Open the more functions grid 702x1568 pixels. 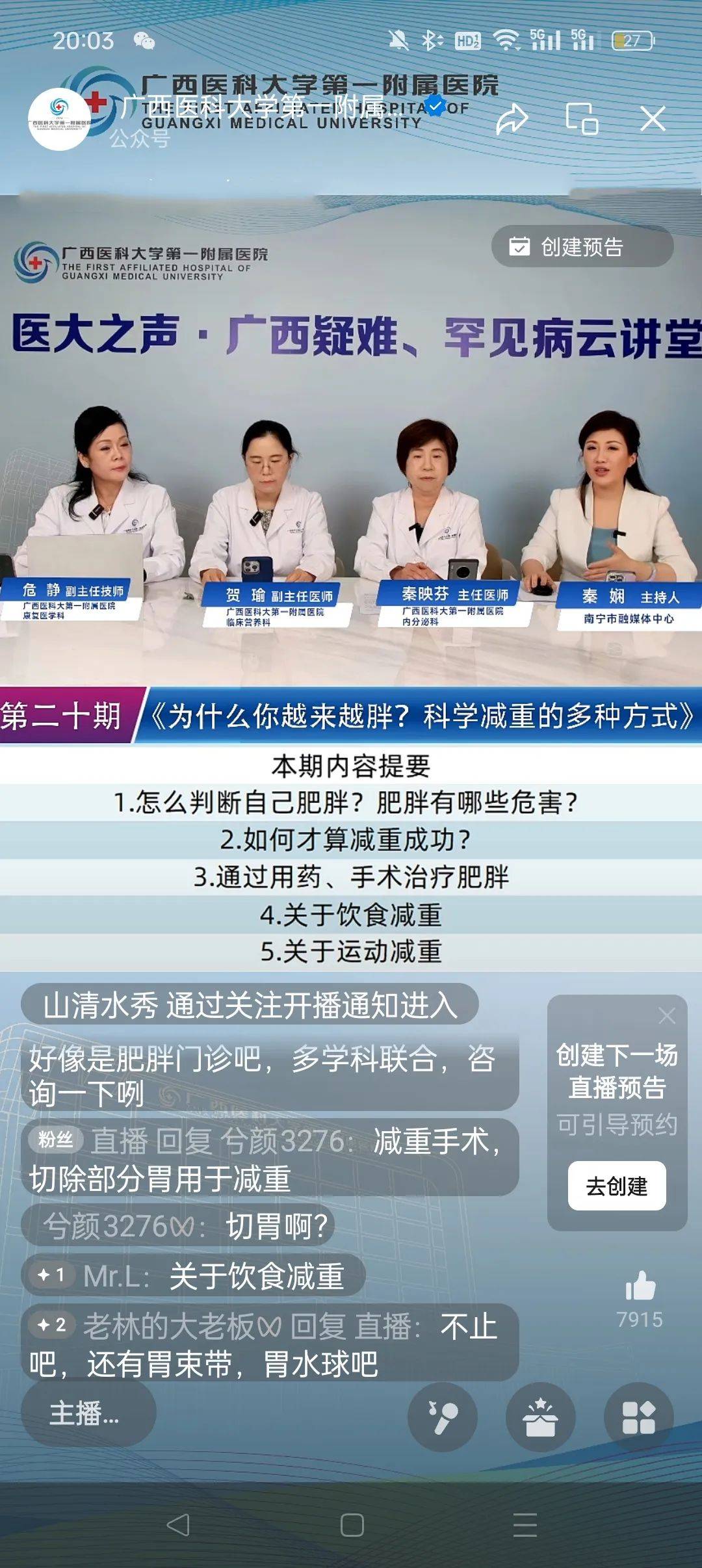639,1417
